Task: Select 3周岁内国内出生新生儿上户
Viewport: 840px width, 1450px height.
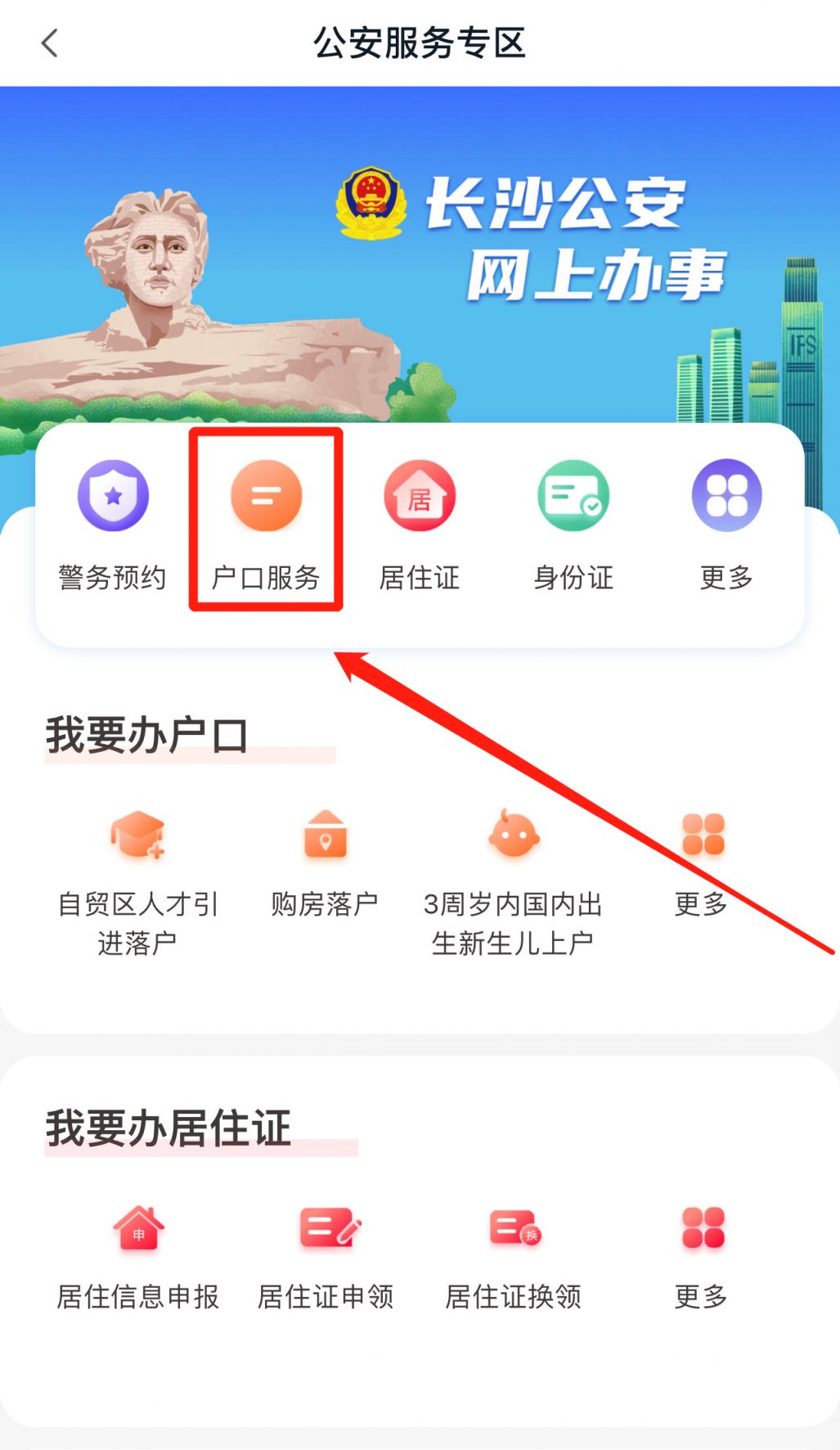Action: click(x=513, y=880)
